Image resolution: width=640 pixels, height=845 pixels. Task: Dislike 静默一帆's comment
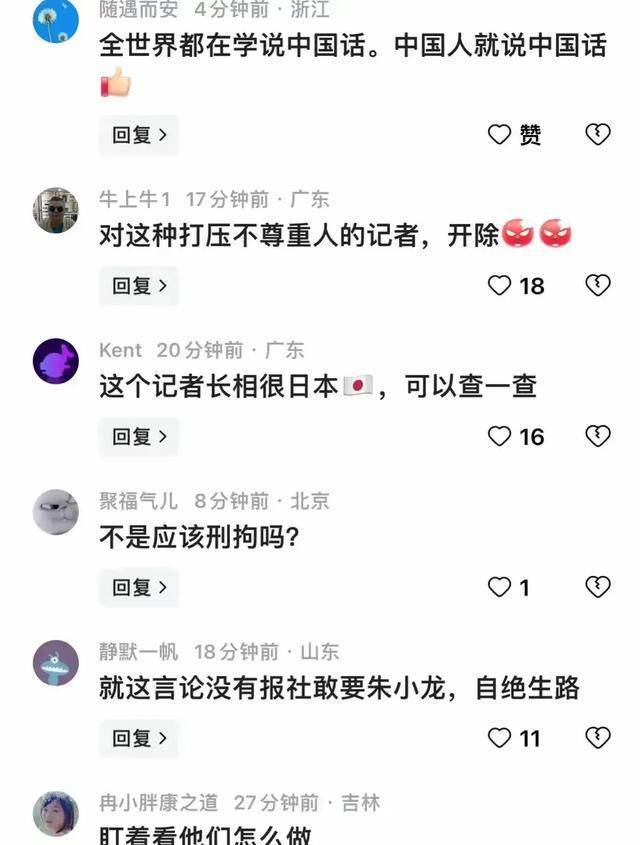(x=597, y=738)
